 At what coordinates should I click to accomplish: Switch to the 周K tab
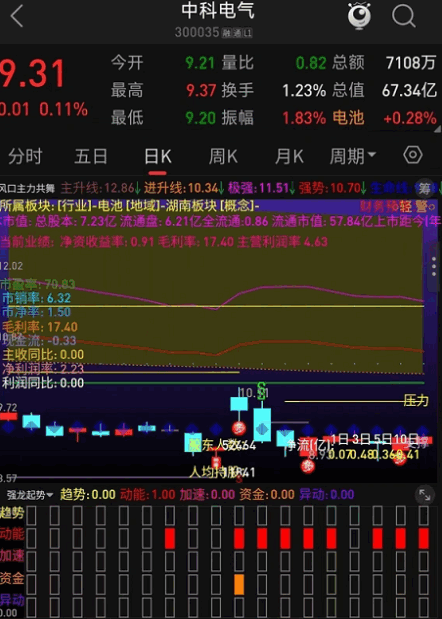tap(223, 157)
